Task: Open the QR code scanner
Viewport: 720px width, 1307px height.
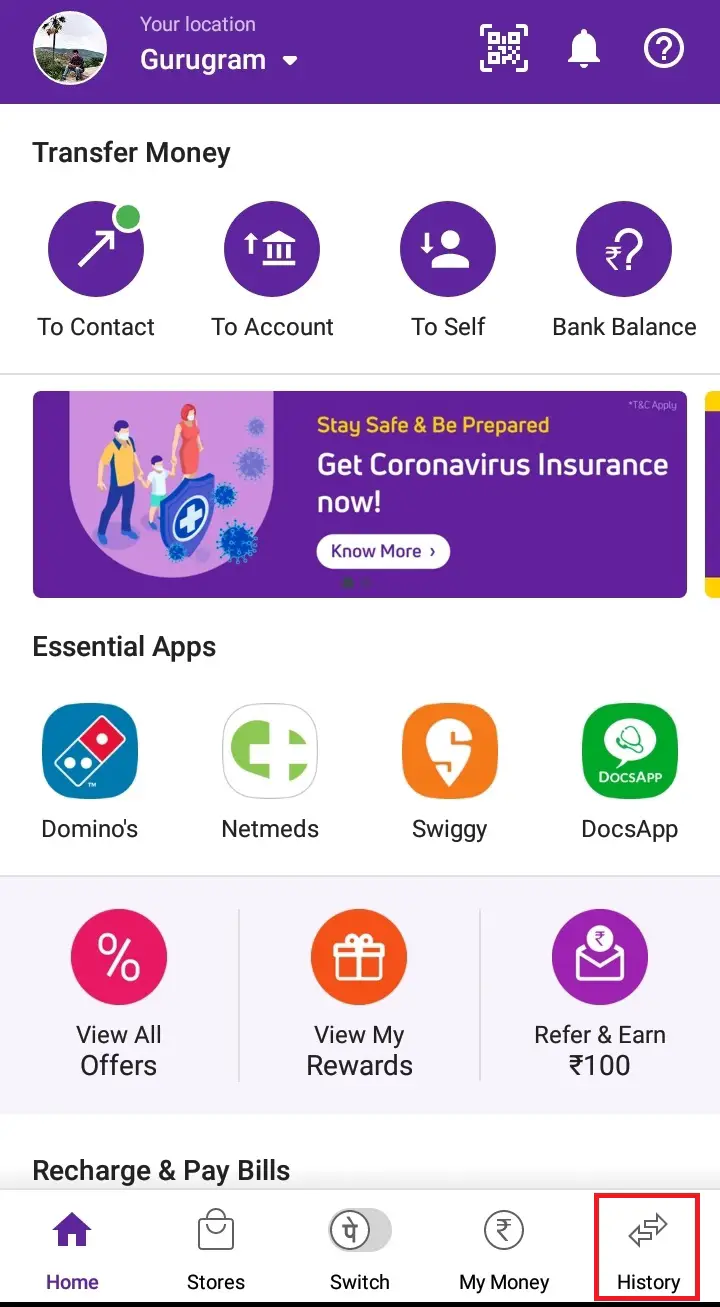Action: pos(504,48)
